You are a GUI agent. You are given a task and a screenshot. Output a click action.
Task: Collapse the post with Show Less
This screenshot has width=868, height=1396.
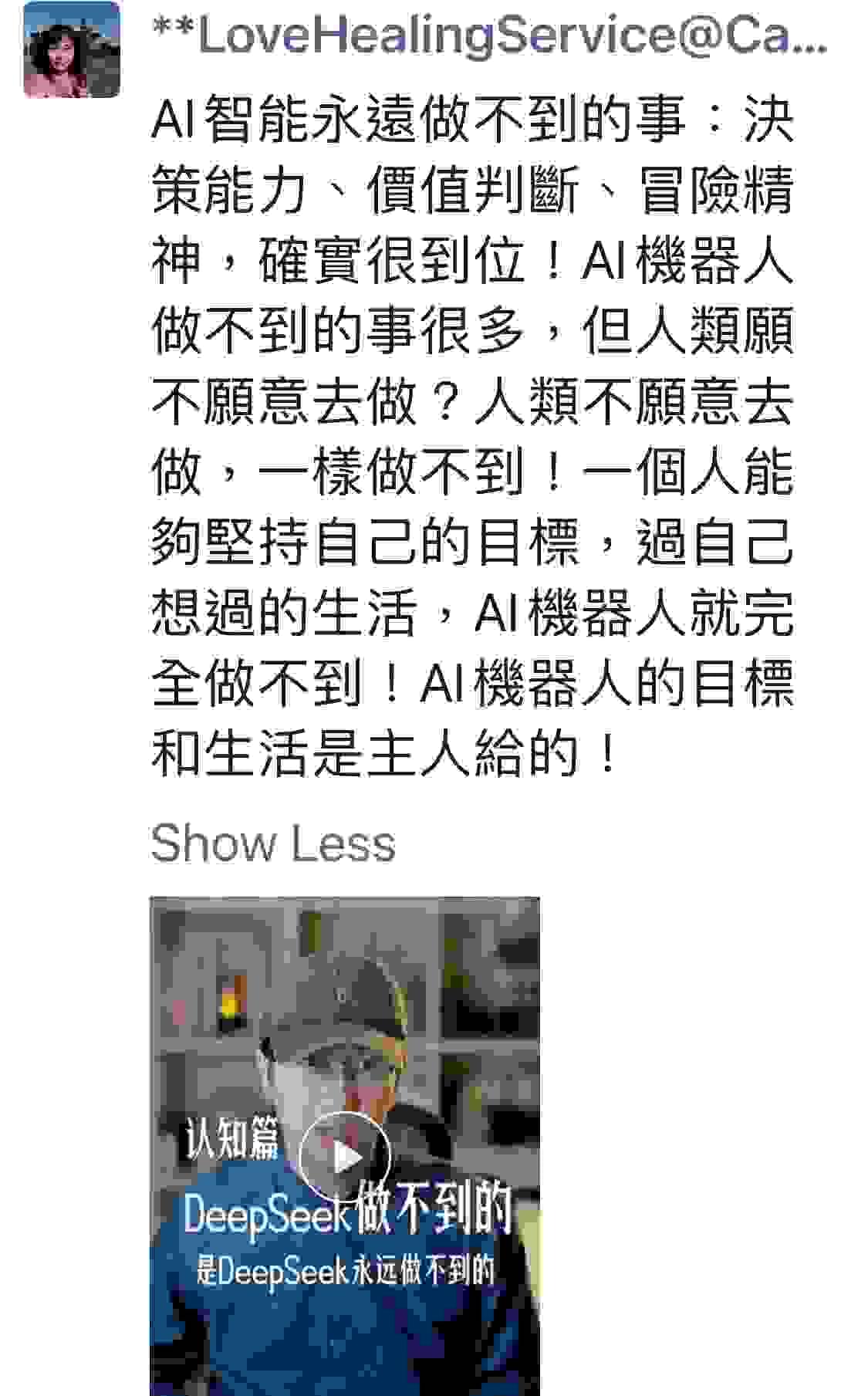click(273, 842)
